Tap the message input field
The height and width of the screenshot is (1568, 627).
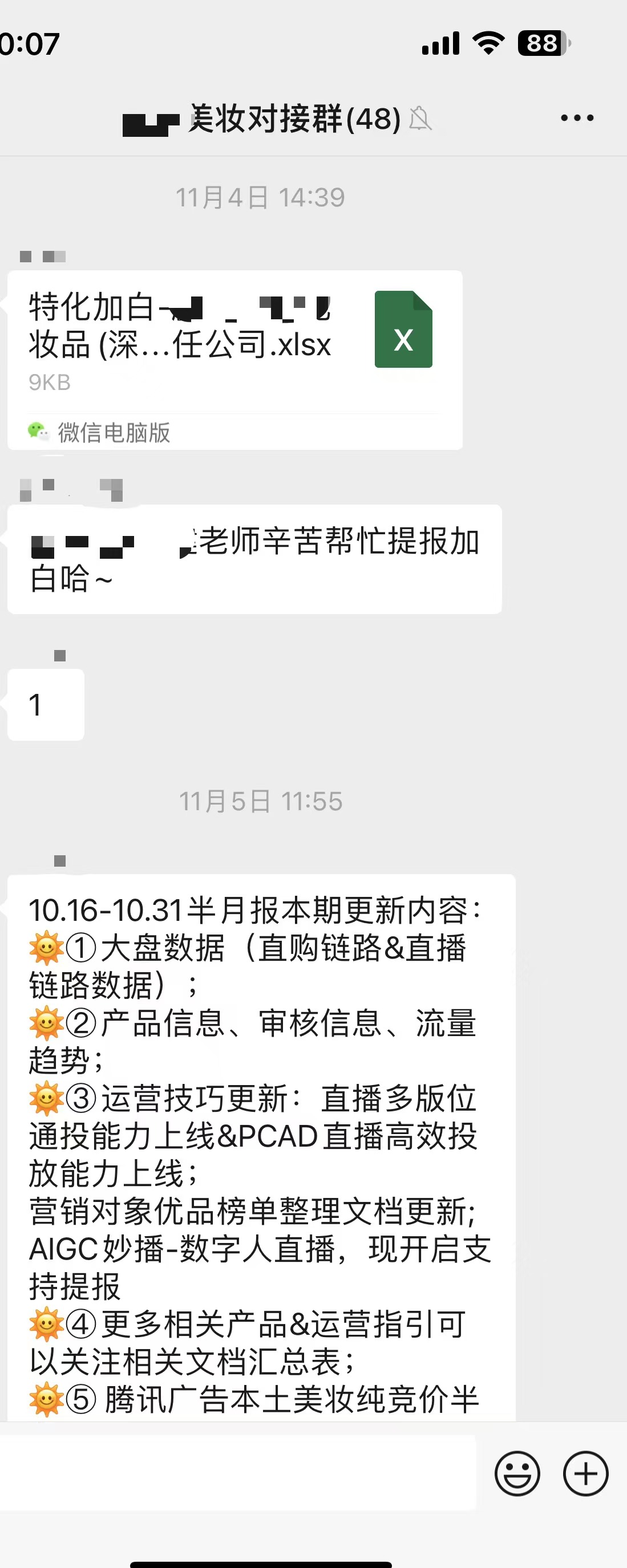[238, 1473]
